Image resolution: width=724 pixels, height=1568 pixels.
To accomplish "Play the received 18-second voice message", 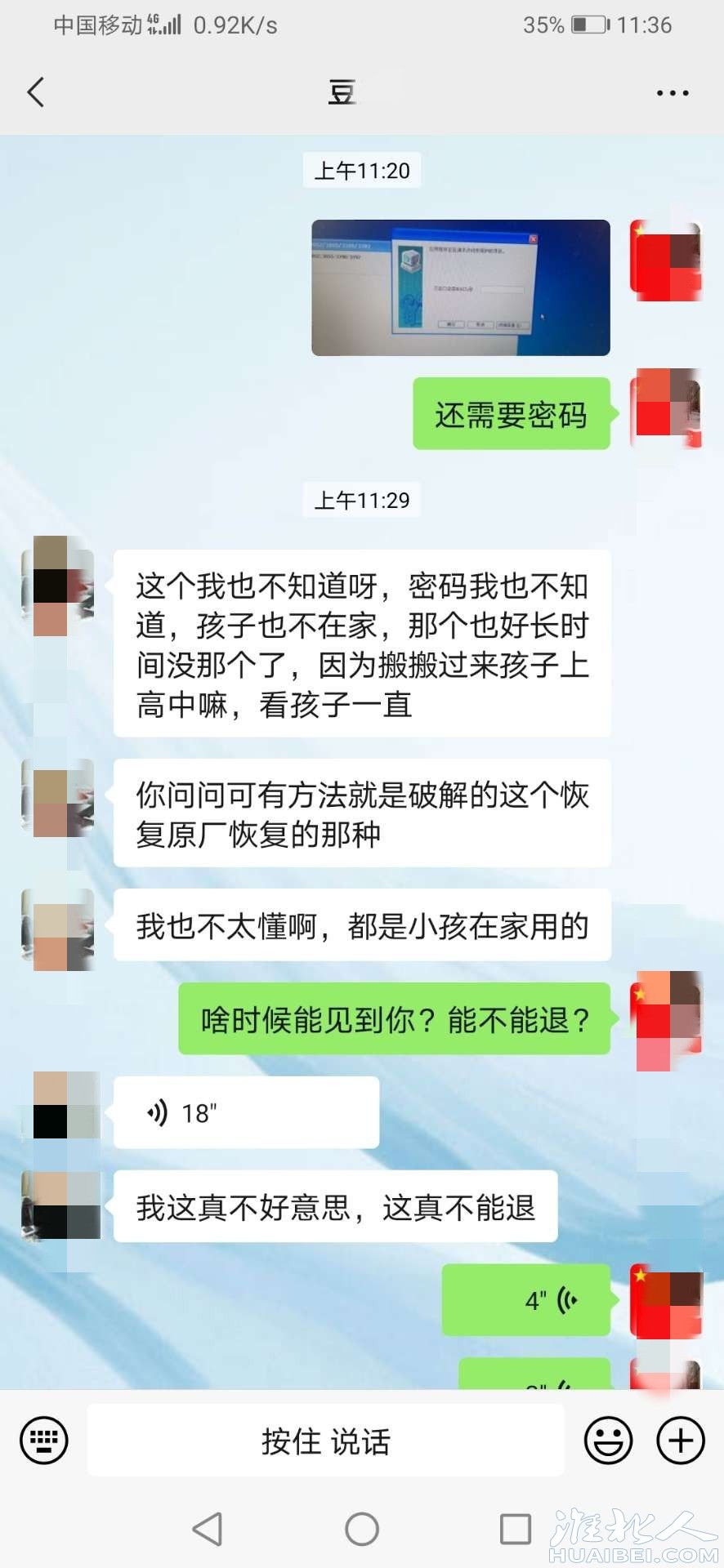I will pyautogui.click(x=246, y=1112).
